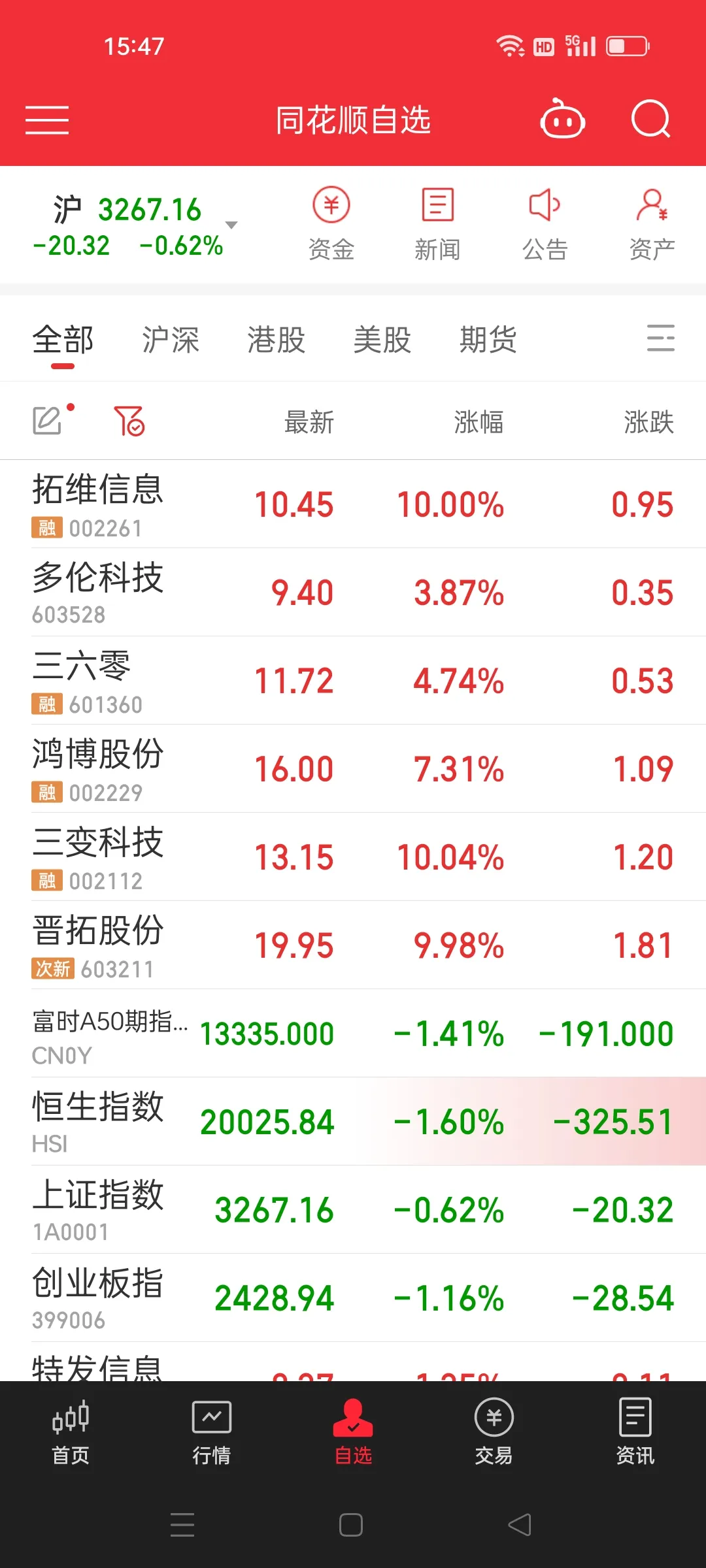Open 新闻 news shortcut
The height and width of the screenshot is (1568, 706).
point(437,224)
